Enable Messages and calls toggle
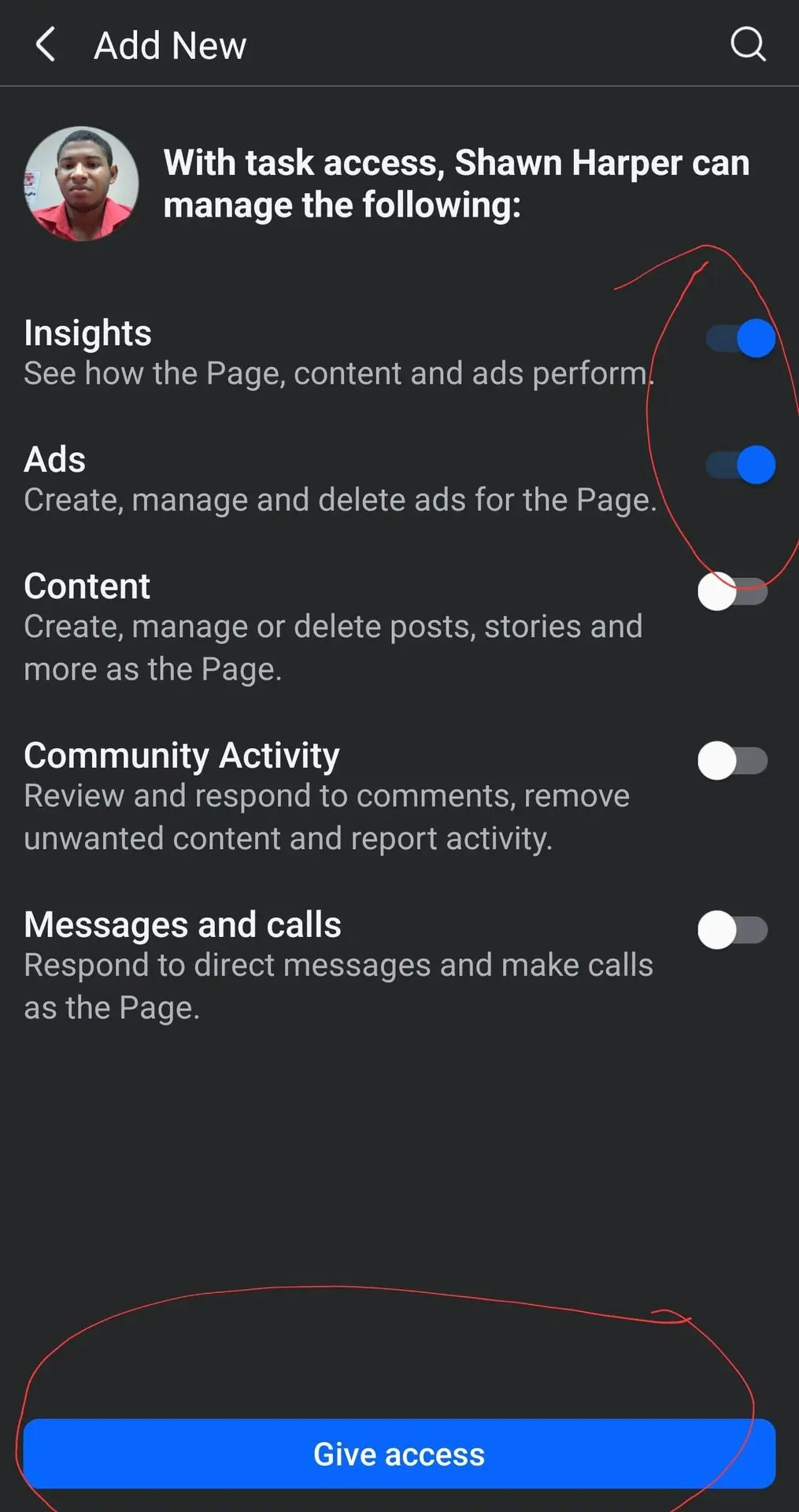 click(732, 931)
